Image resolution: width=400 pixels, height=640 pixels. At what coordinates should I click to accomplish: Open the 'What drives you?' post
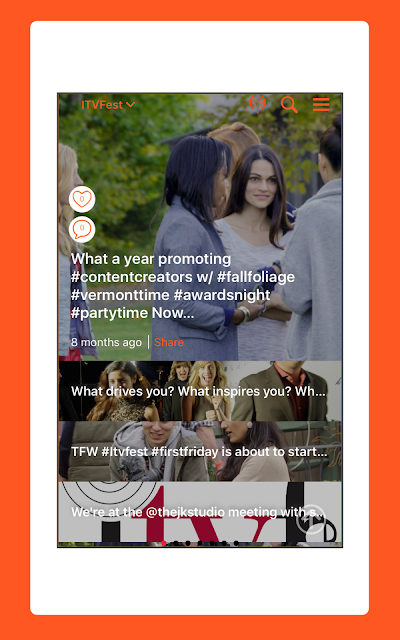click(200, 391)
